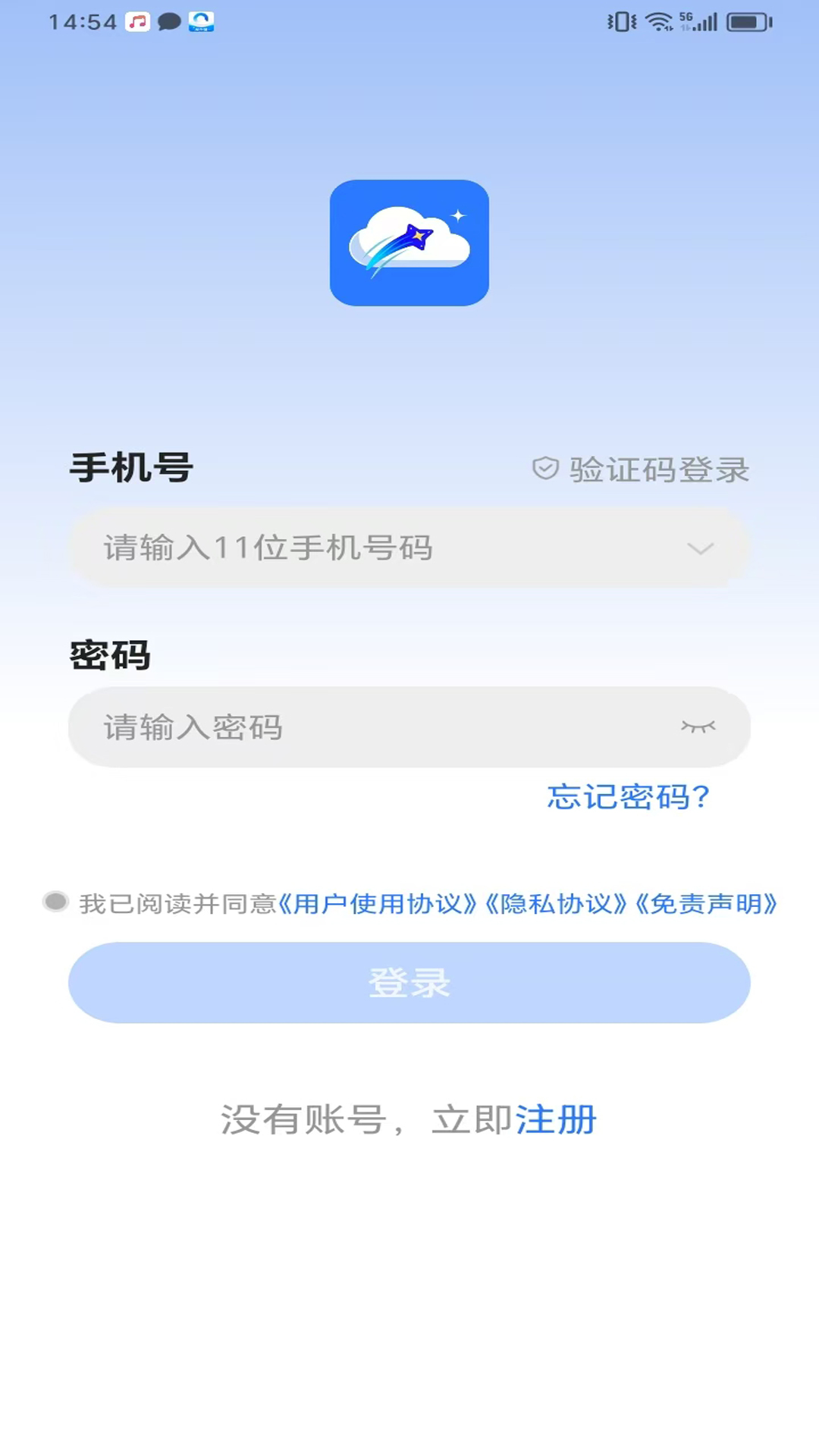Toggle password visibility eye icon
819x1456 pixels.
click(698, 727)
